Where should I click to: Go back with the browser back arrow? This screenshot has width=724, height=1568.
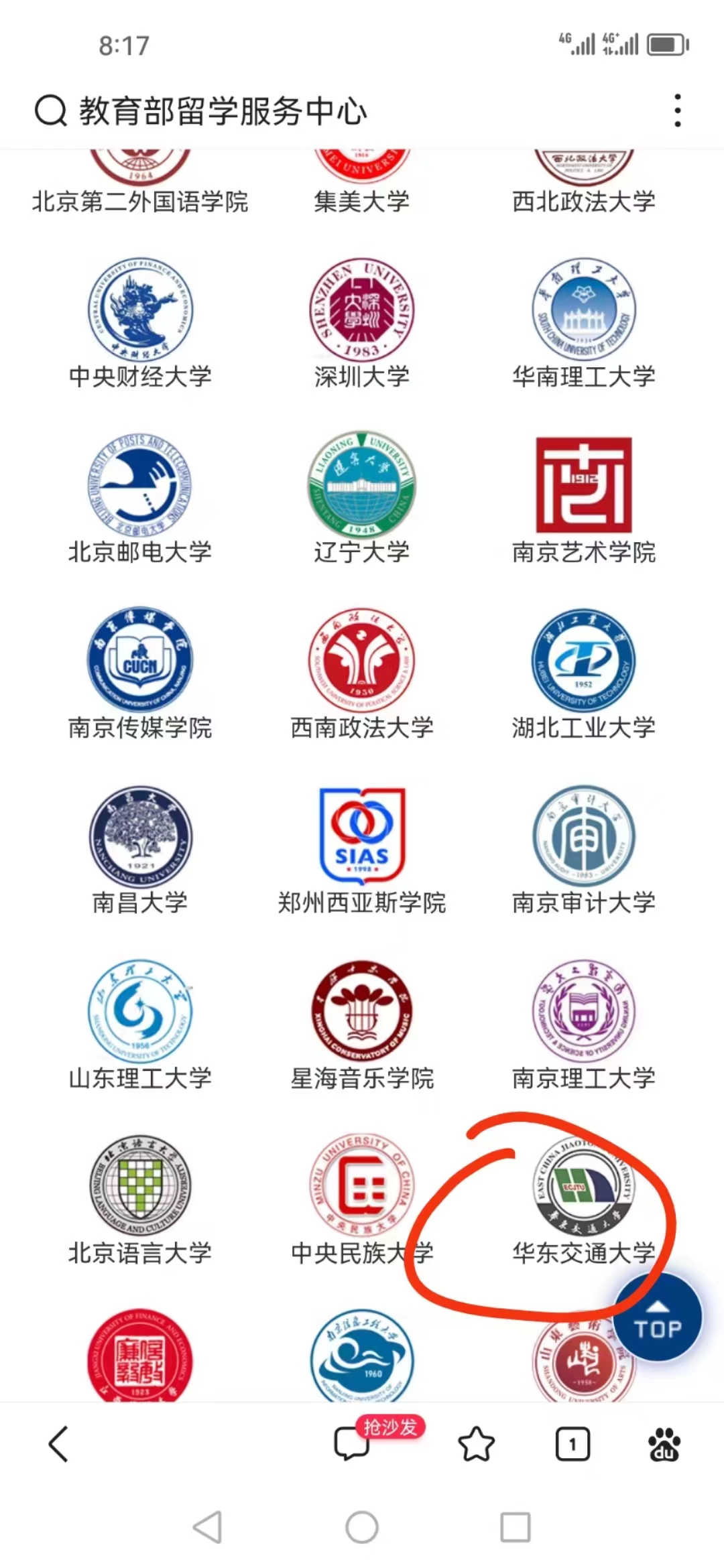pos(58,1444)
